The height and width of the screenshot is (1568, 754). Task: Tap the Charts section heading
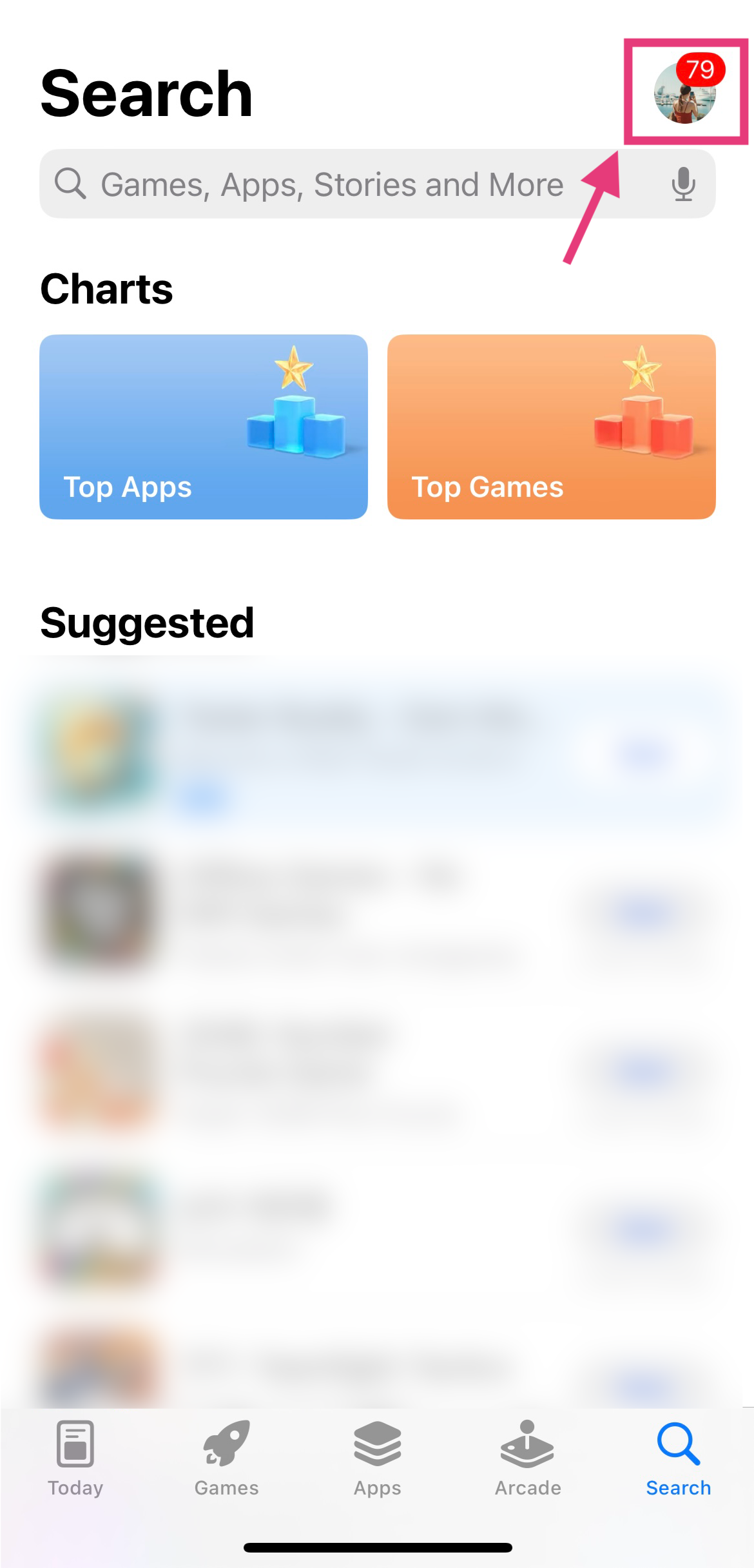(106, 289)
